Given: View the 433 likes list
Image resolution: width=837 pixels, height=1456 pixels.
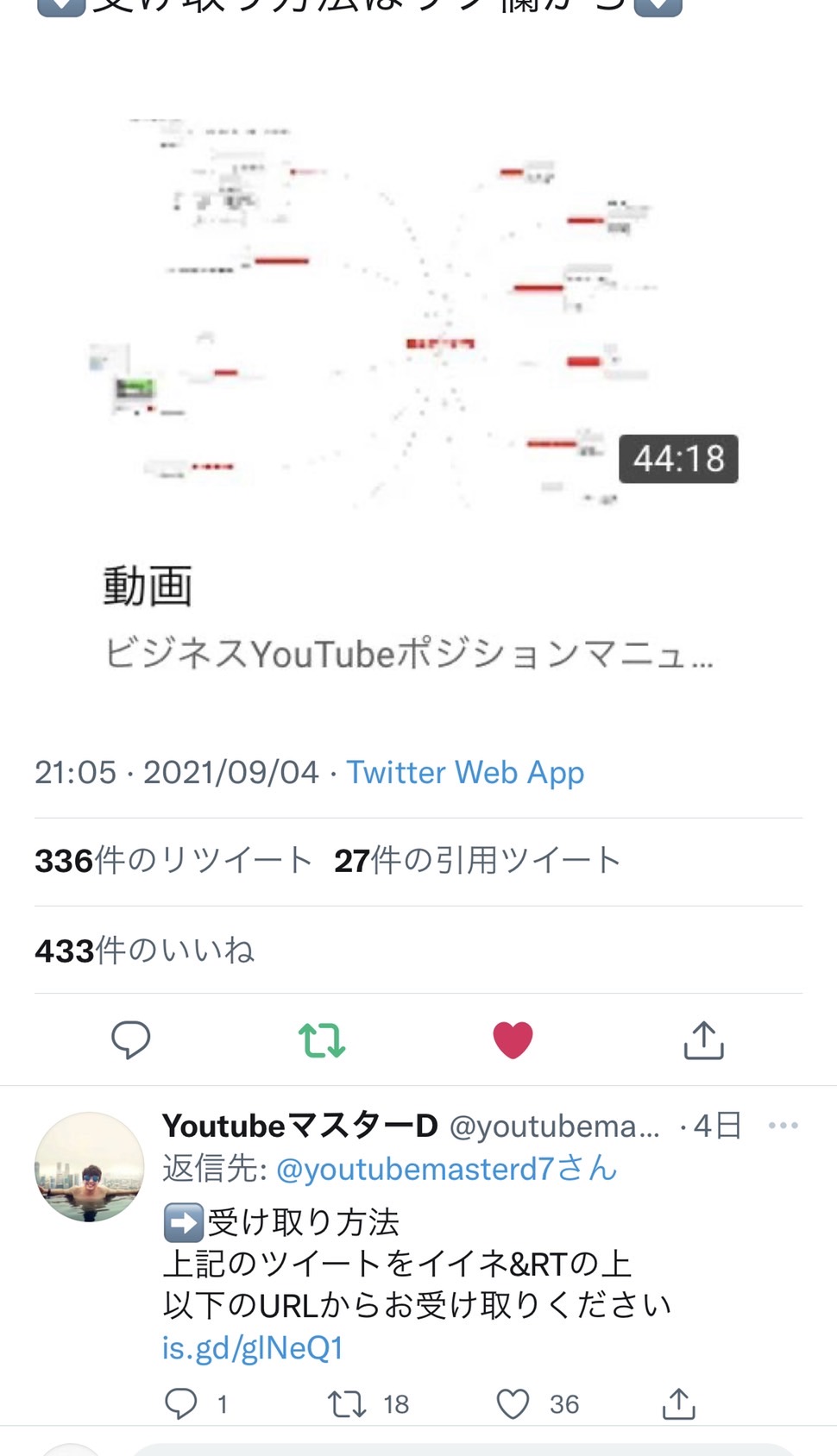Looking at the screenshot, I should coord(144,951).
